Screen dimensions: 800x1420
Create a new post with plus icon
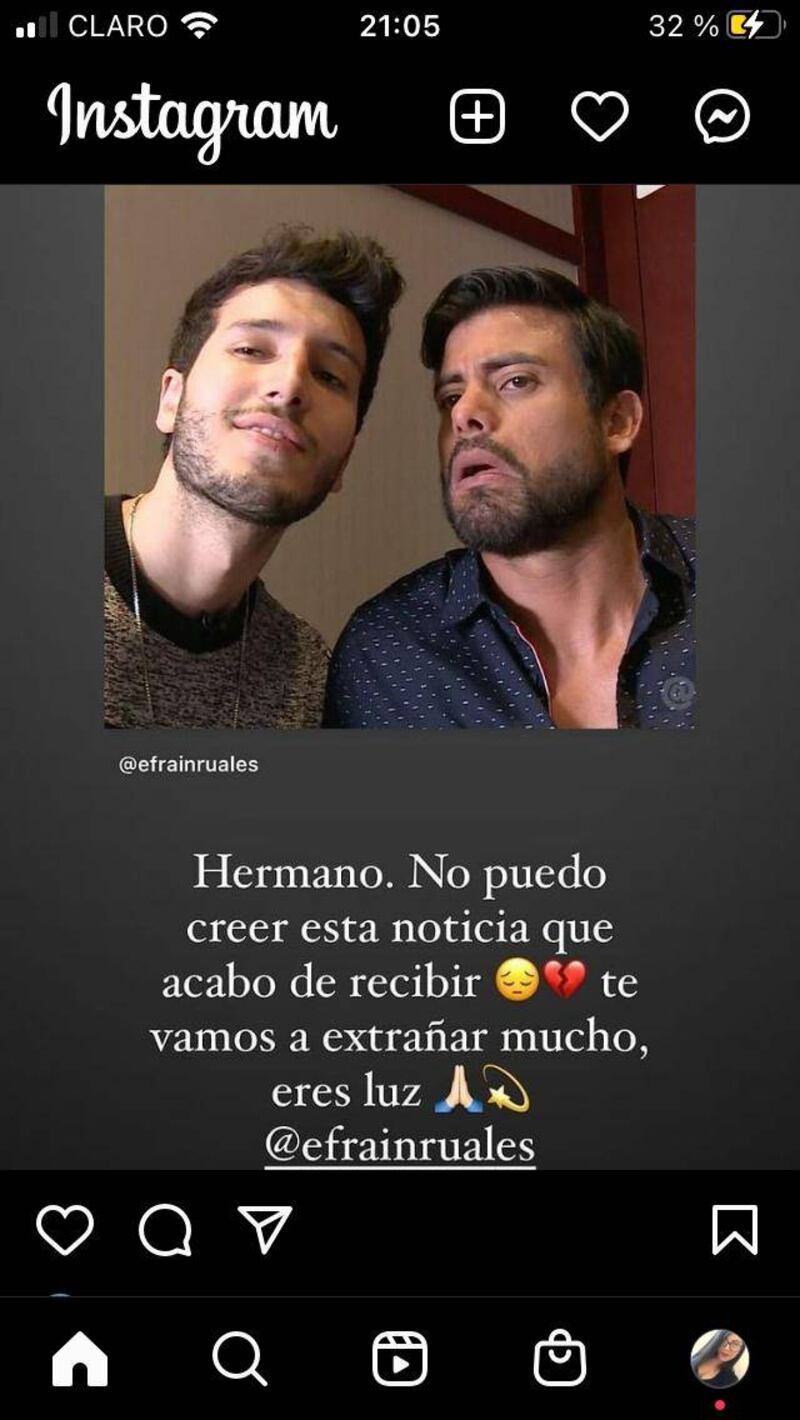click(x=477, y=117)
